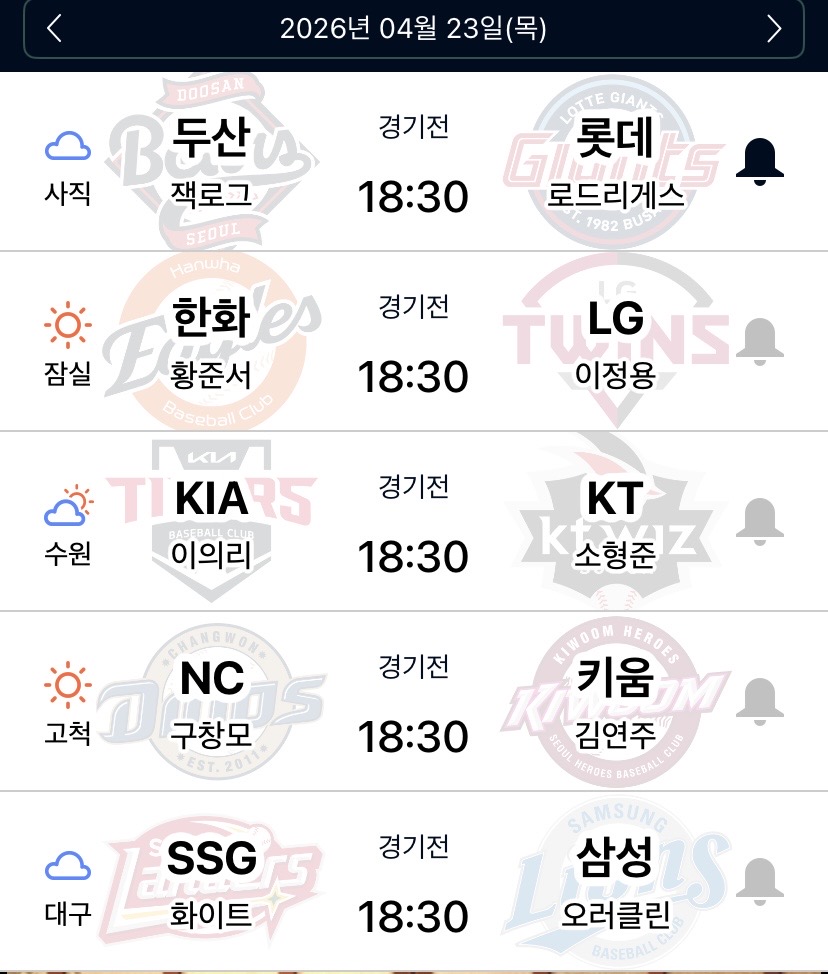The image size is (828, 974).
Task: Go to the previous day's schedule
Action: [55, 29]
